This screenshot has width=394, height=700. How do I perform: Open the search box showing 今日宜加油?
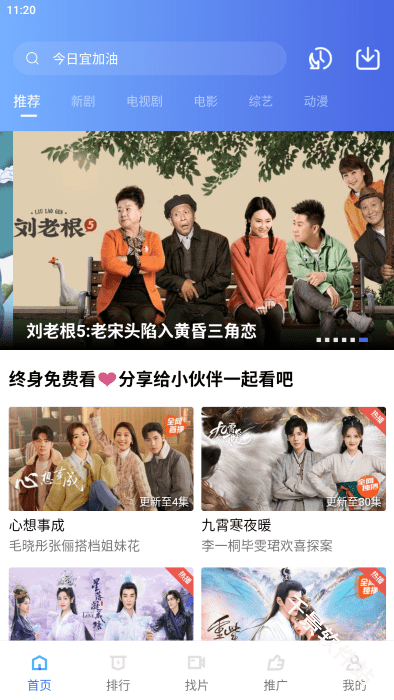[149, 58]
